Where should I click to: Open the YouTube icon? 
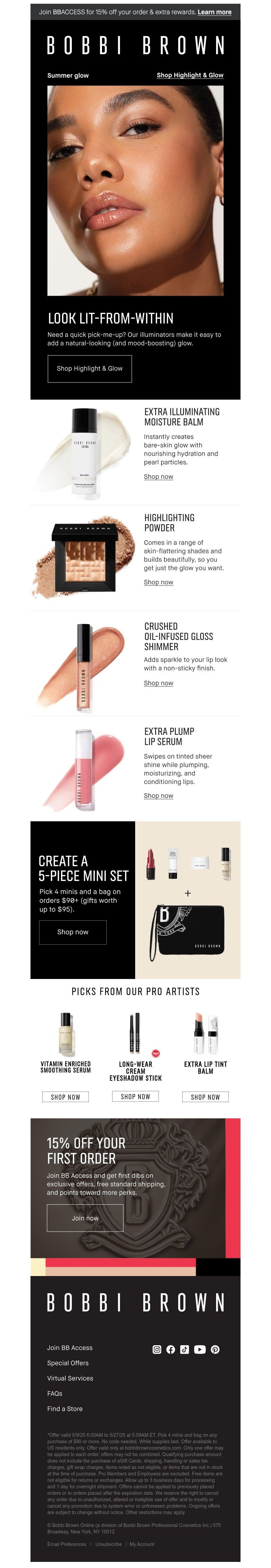pyautogui.click(x=199, y=1350)
